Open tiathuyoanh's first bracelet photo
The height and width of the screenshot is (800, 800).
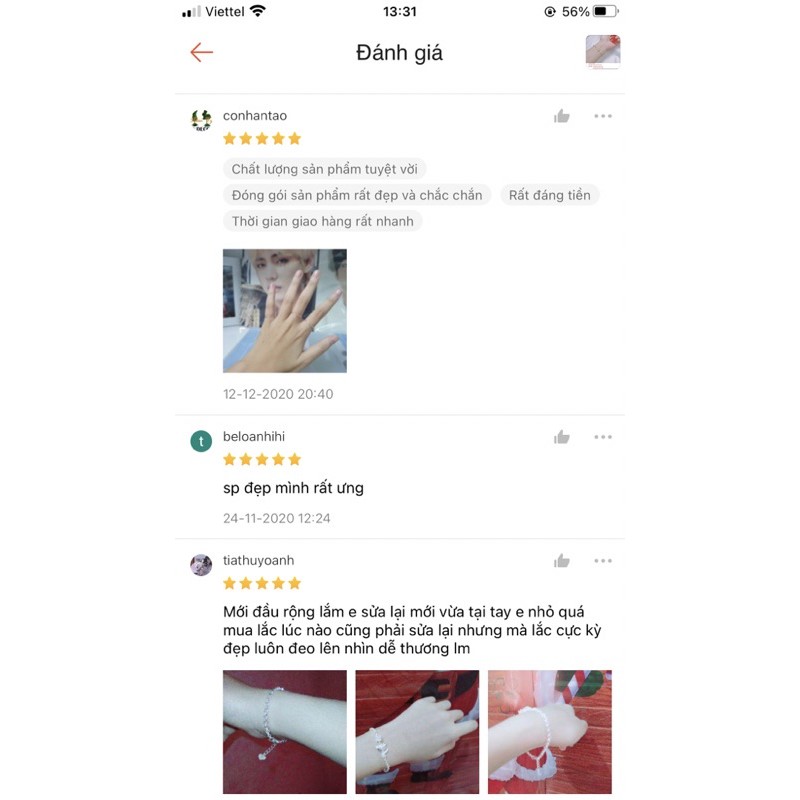[285, 732]
